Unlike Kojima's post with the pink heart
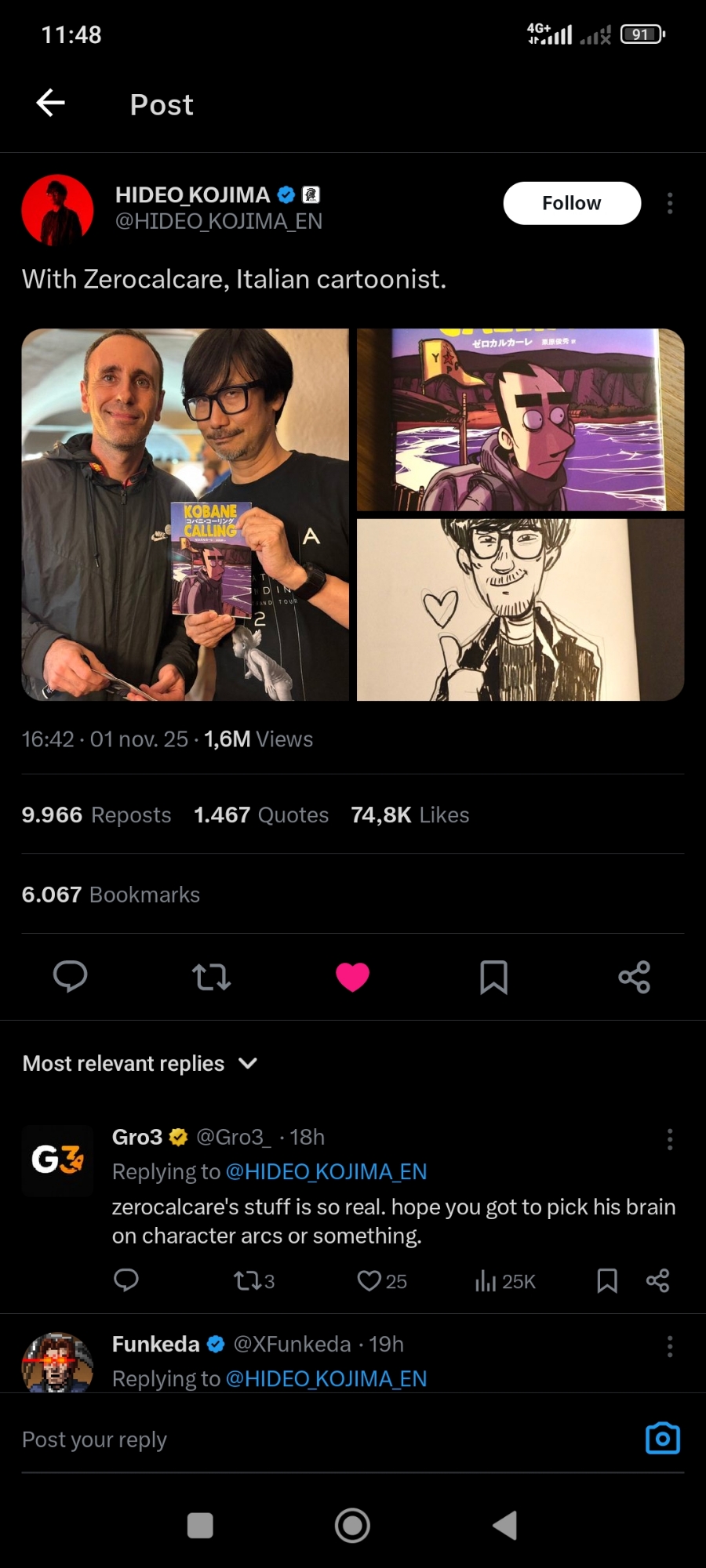 tap(352, 977)
